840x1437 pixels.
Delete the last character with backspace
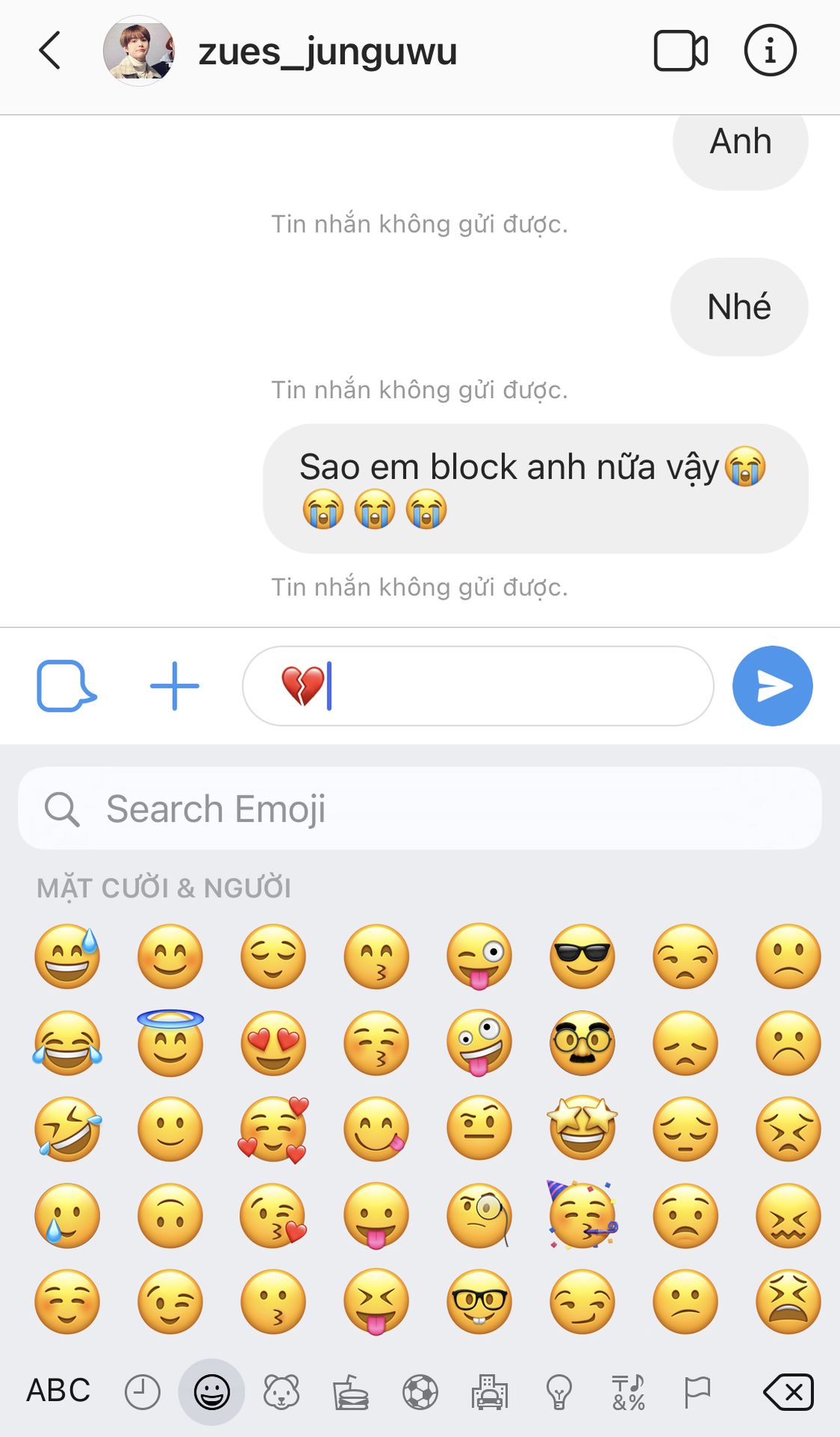(x=788, y=1392)
